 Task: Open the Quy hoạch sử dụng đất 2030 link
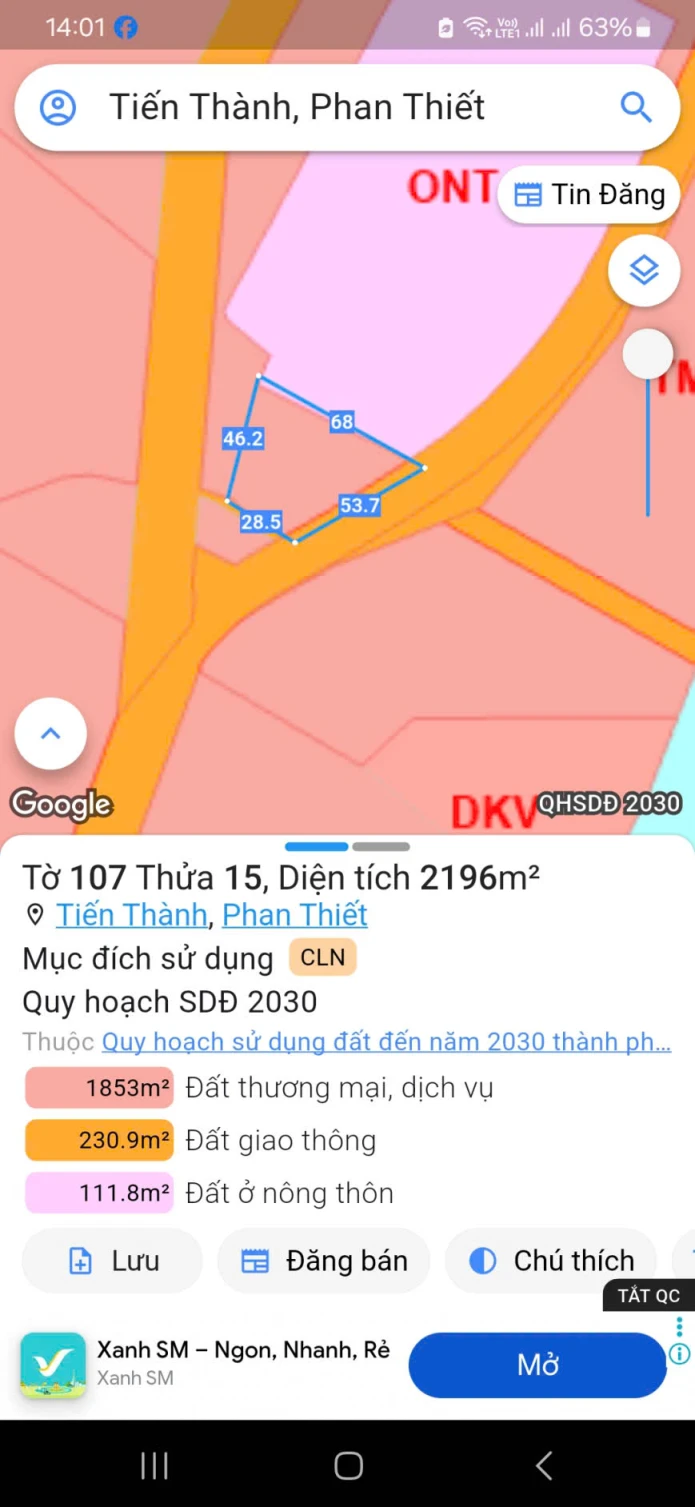click(x=386, y=1041)
